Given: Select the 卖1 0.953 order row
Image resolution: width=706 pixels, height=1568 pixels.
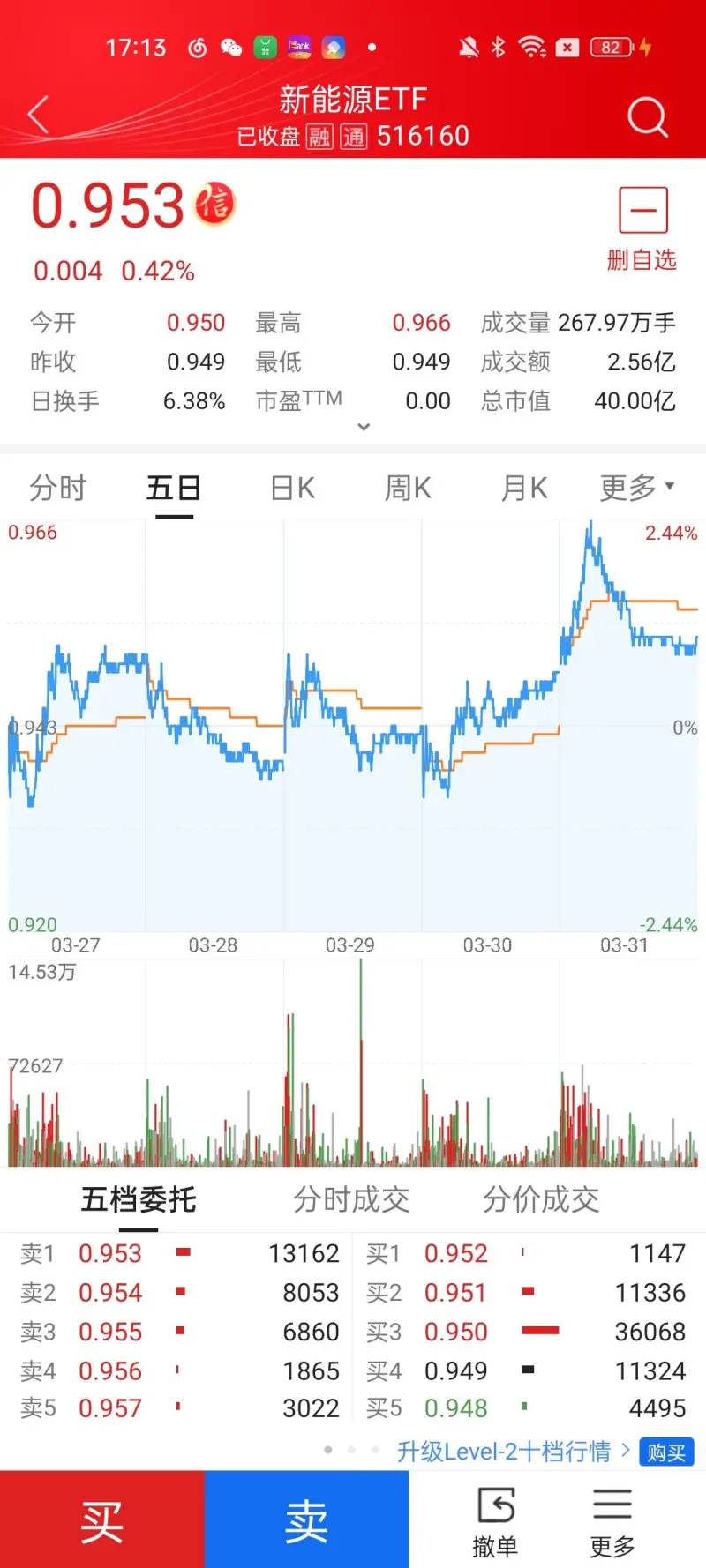Looking at the screenshot, I should click(179, 1253).
